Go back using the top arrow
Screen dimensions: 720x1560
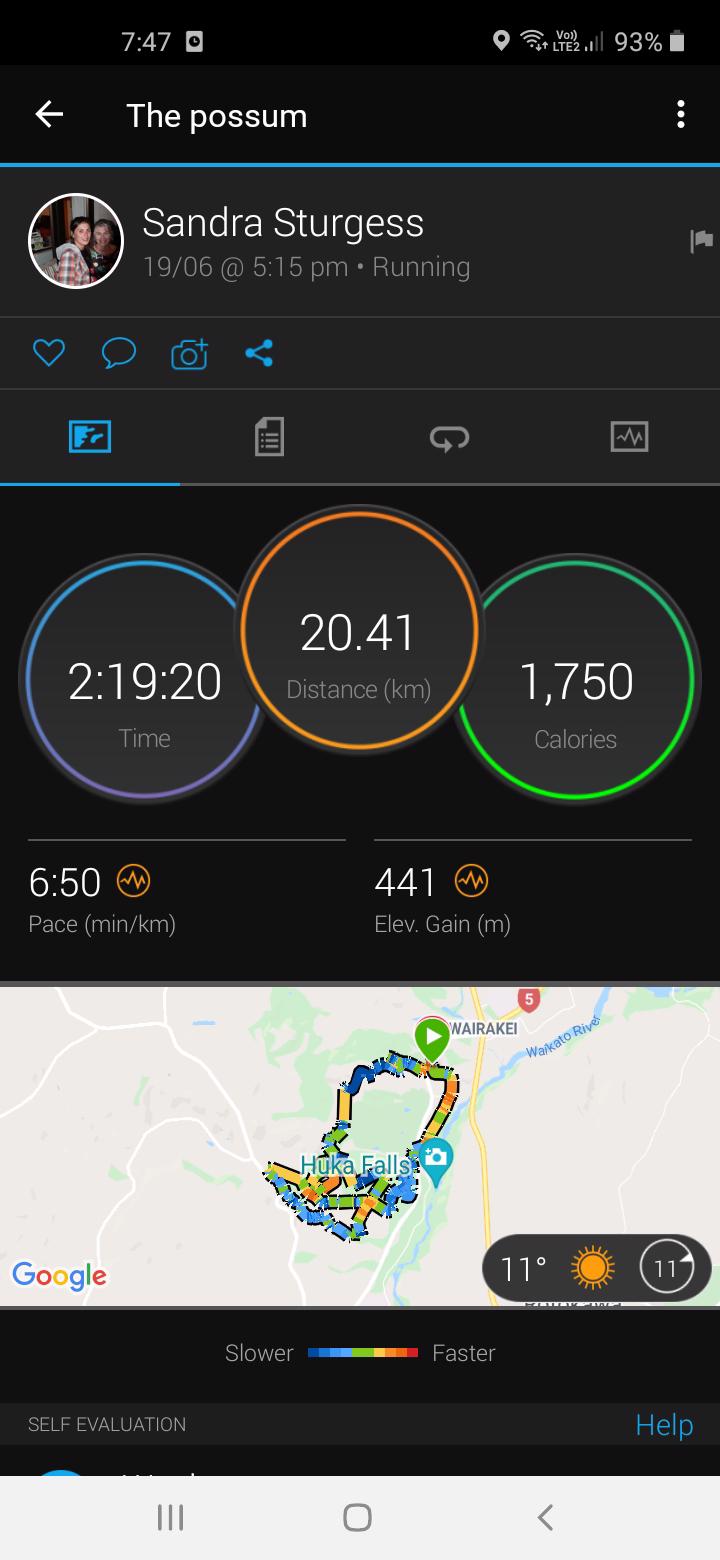(x=49, y=115)
